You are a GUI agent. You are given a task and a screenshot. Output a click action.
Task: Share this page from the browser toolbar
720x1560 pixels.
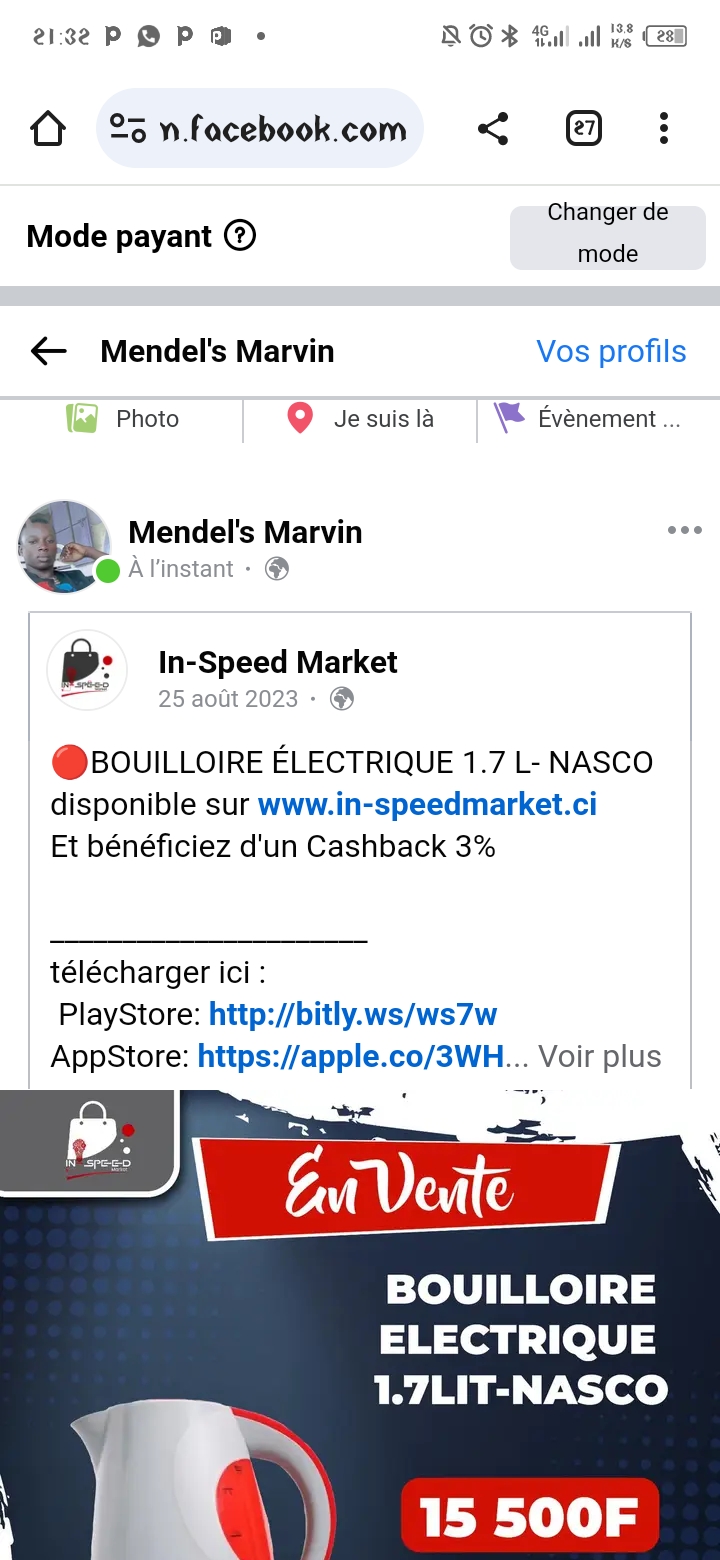492,129
